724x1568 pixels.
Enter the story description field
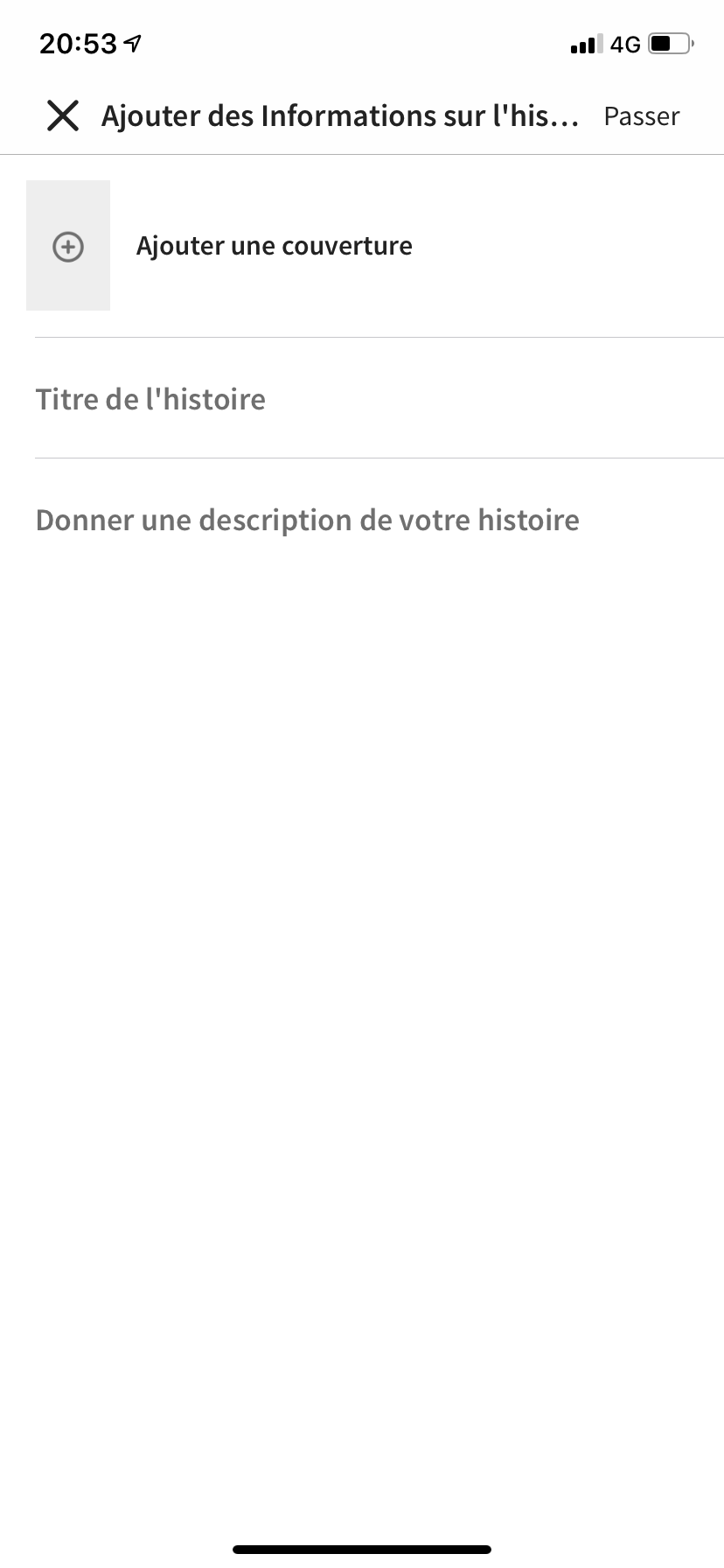point(379,520)
